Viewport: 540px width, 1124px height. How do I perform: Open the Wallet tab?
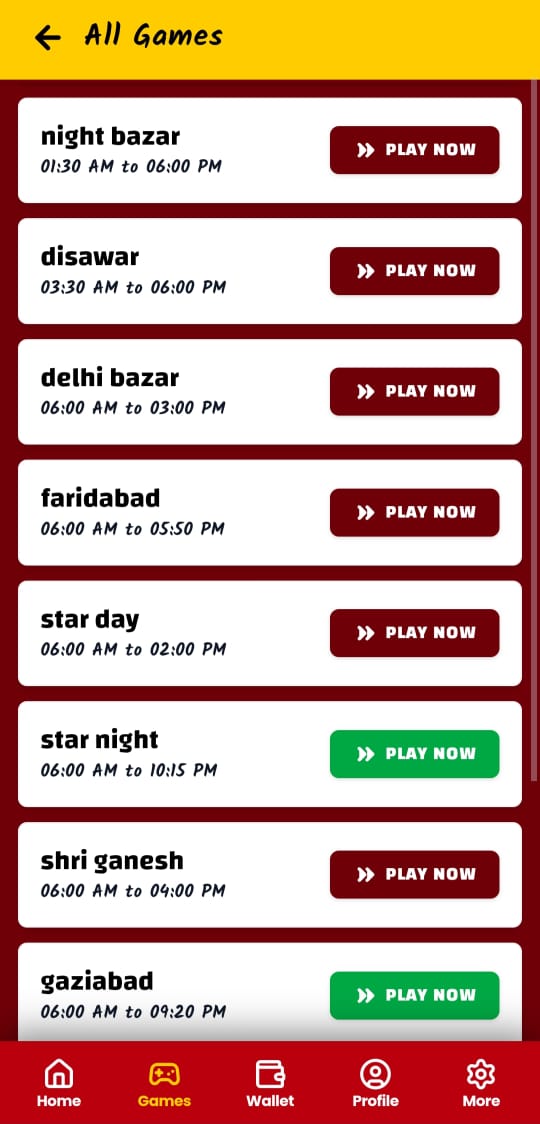click(x=270, y=1084)
